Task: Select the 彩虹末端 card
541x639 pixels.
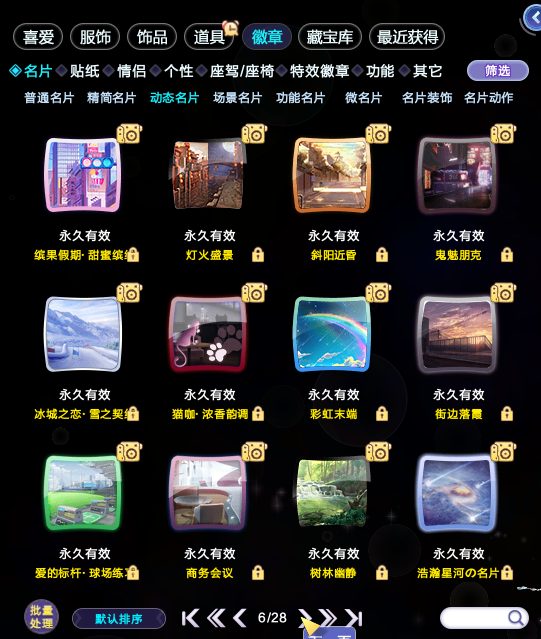Action: point(333,334)
